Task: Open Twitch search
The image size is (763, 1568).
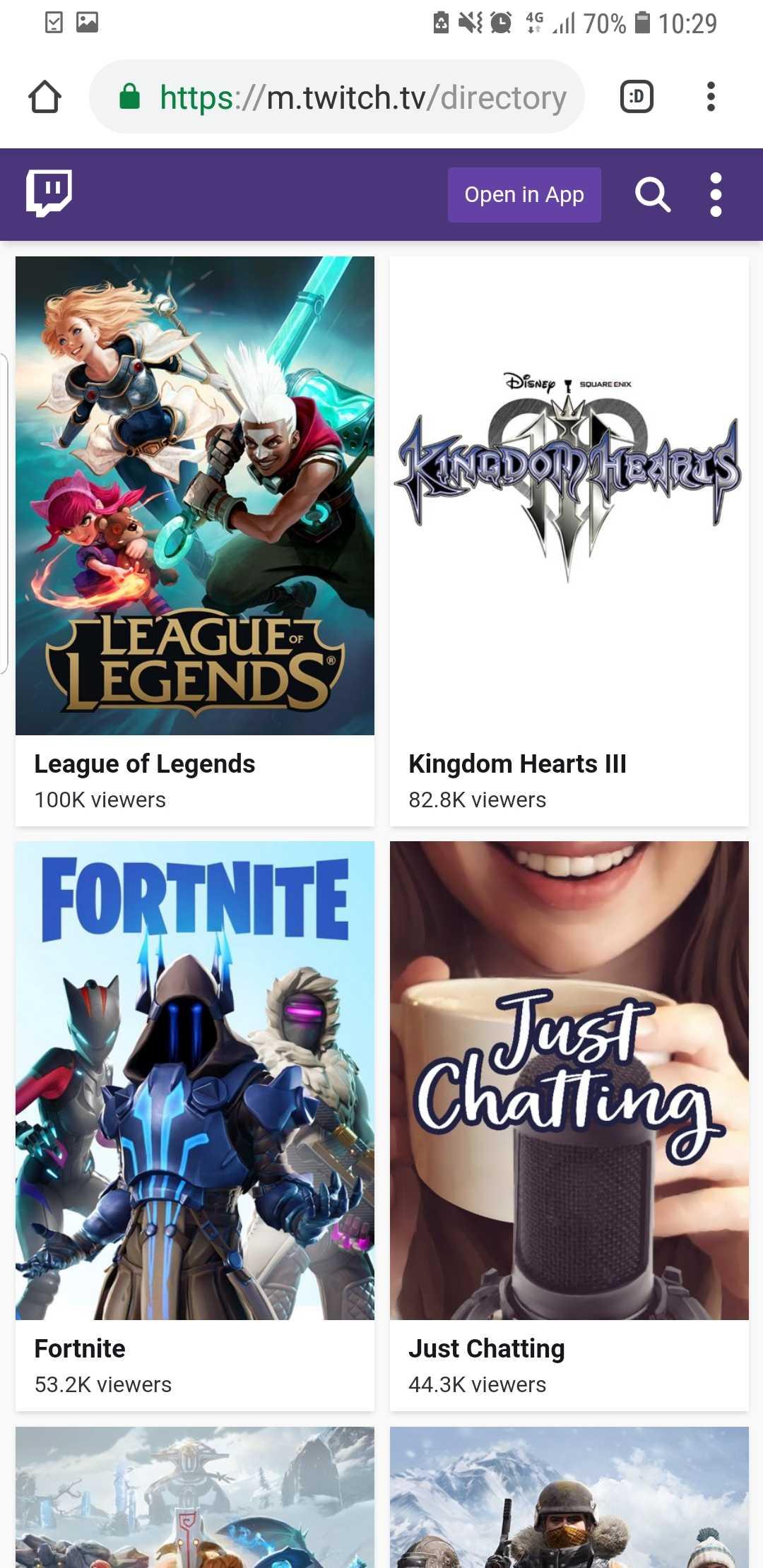Action: click(652, 195)
